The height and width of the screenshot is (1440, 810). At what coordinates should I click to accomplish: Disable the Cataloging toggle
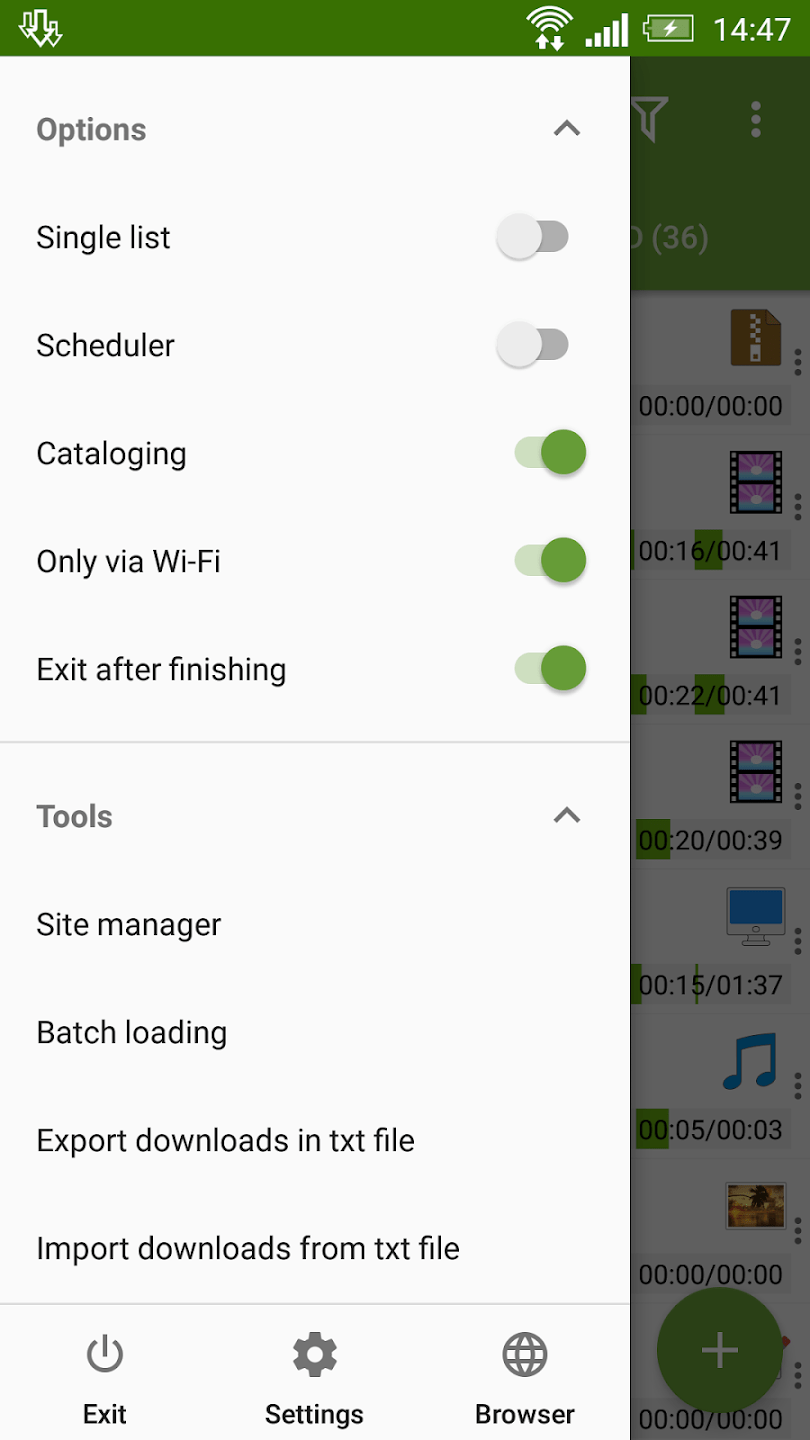click(550, 452)
